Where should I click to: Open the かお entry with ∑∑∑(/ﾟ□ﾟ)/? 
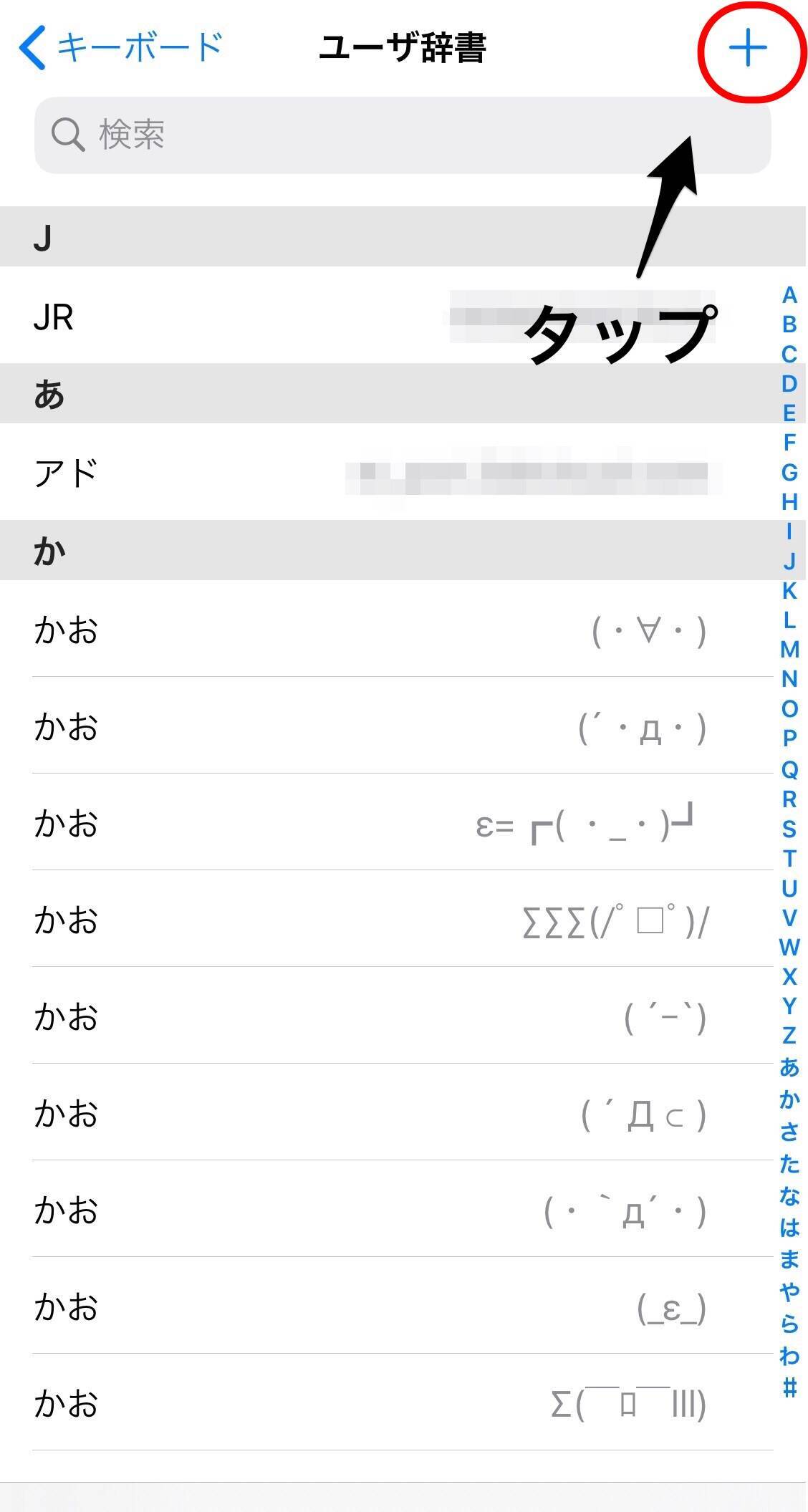click(x=387, y=920)
